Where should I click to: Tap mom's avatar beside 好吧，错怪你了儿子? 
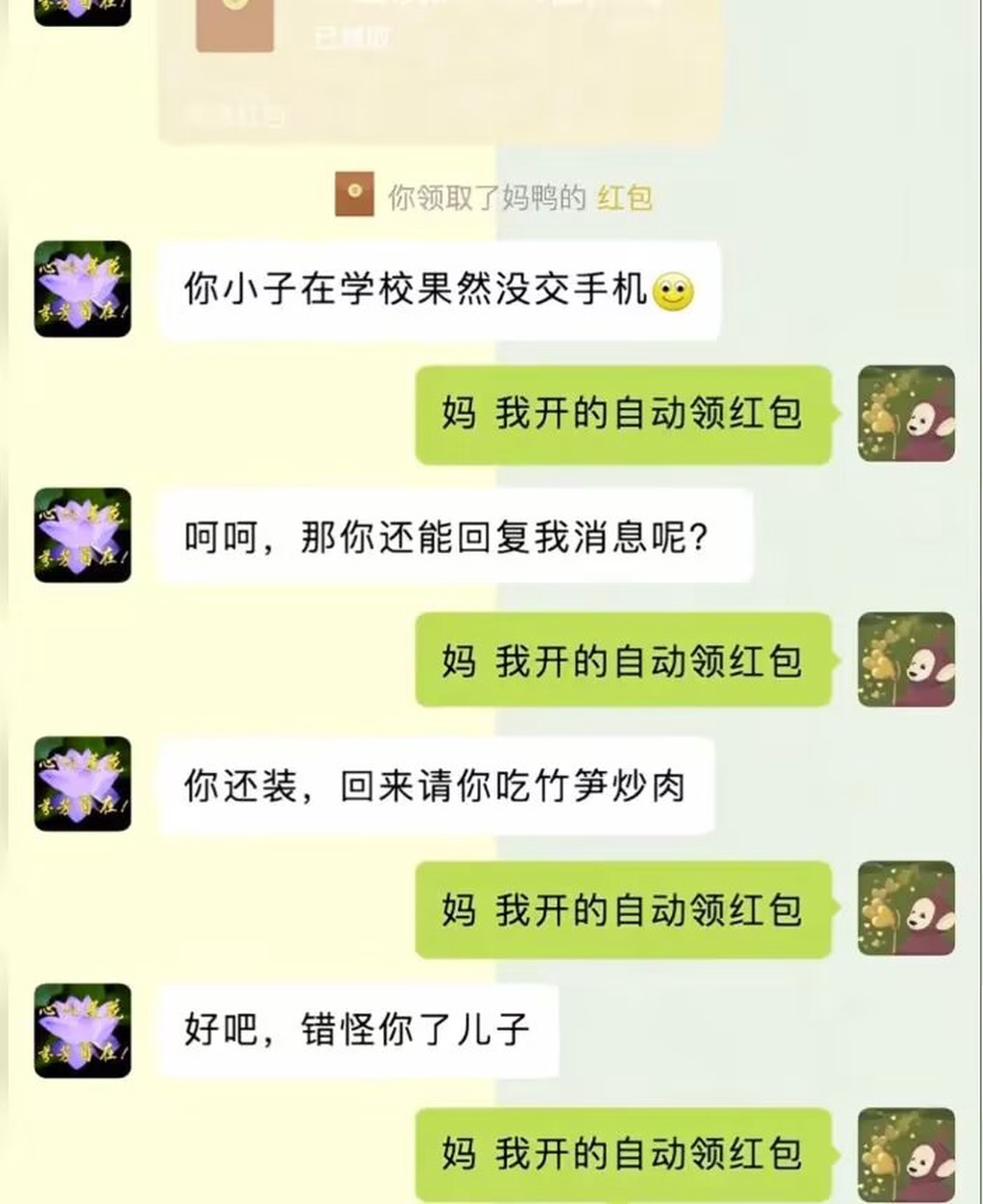pyautogui.click(x=83, y=1031)
